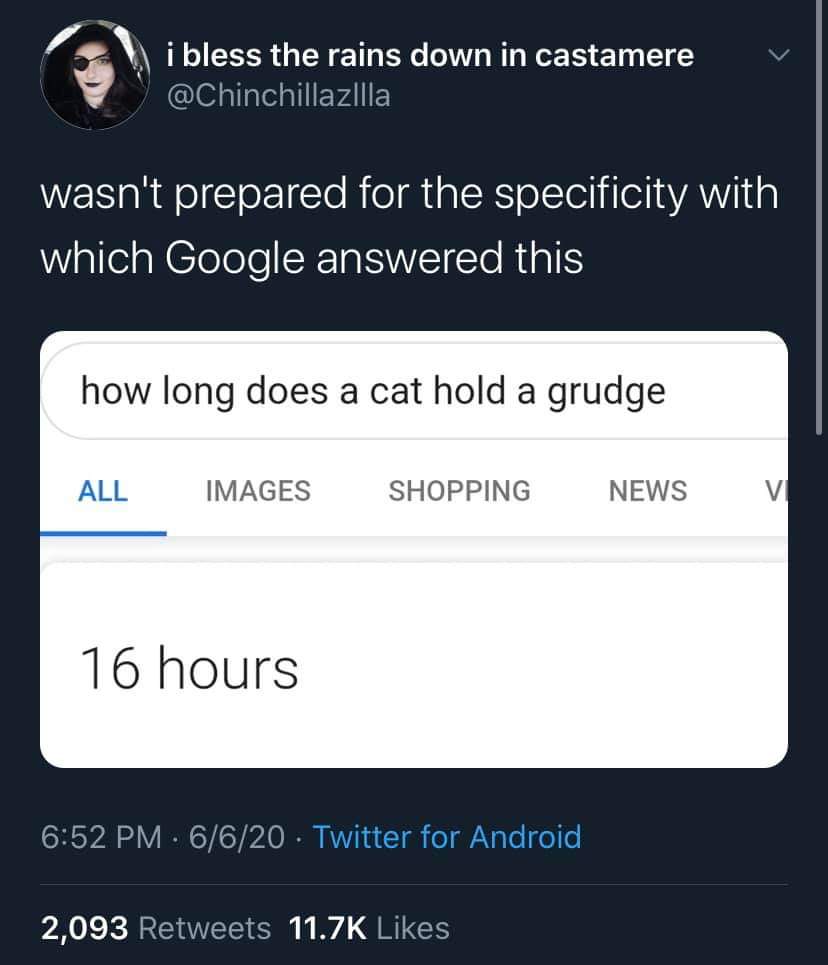This screenshot has width=828, height=965.
Task: View the list of 2,093 Retweets
Action: (156, 928)
